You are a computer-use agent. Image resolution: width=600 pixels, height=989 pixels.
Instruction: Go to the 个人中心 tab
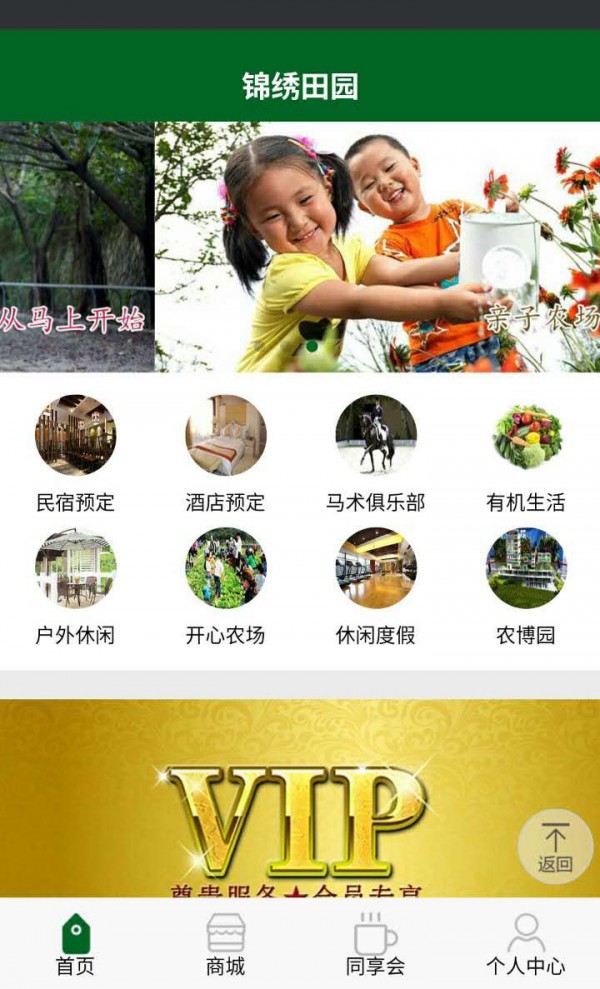526,944
